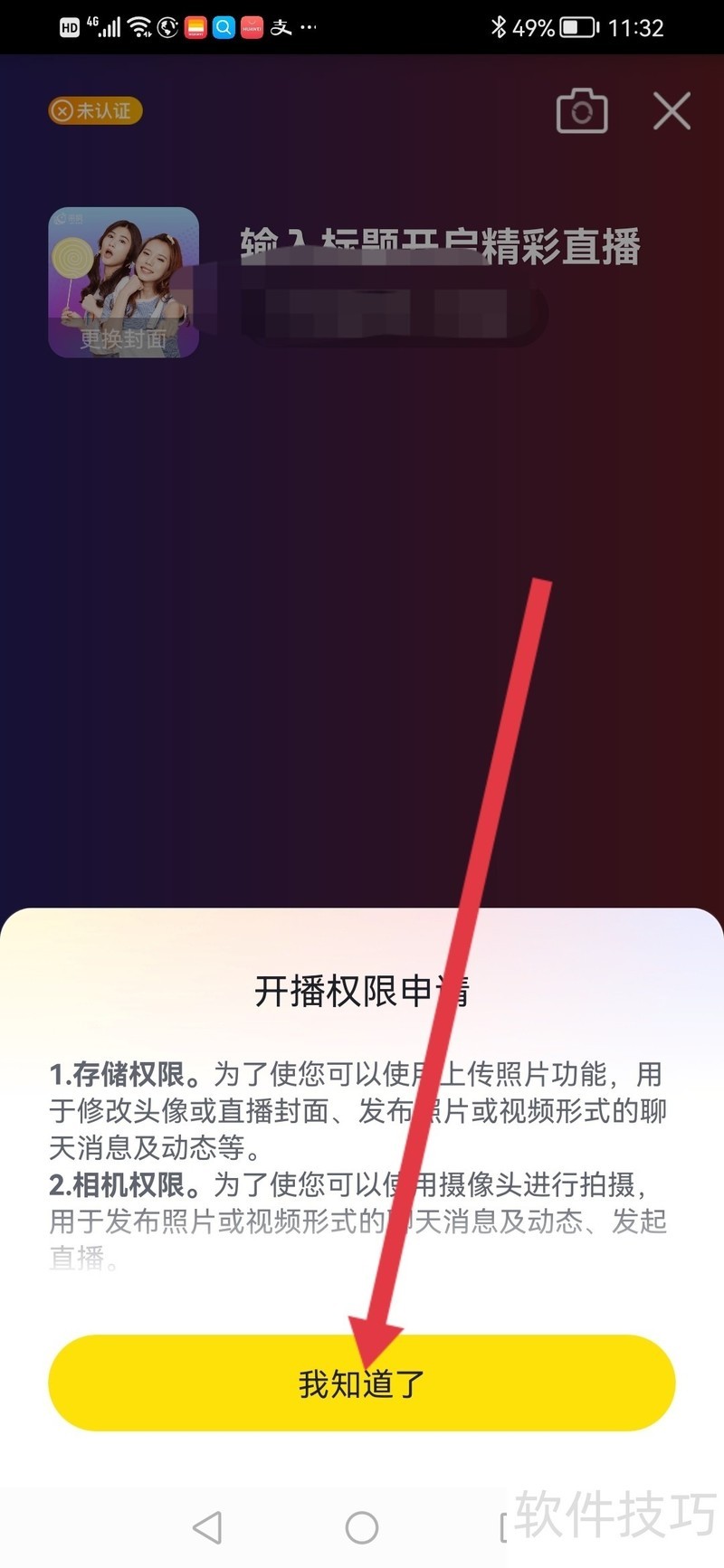724x1568 pixels.
Task: Close the live broadcast setup screen
Action: [672, 111]
